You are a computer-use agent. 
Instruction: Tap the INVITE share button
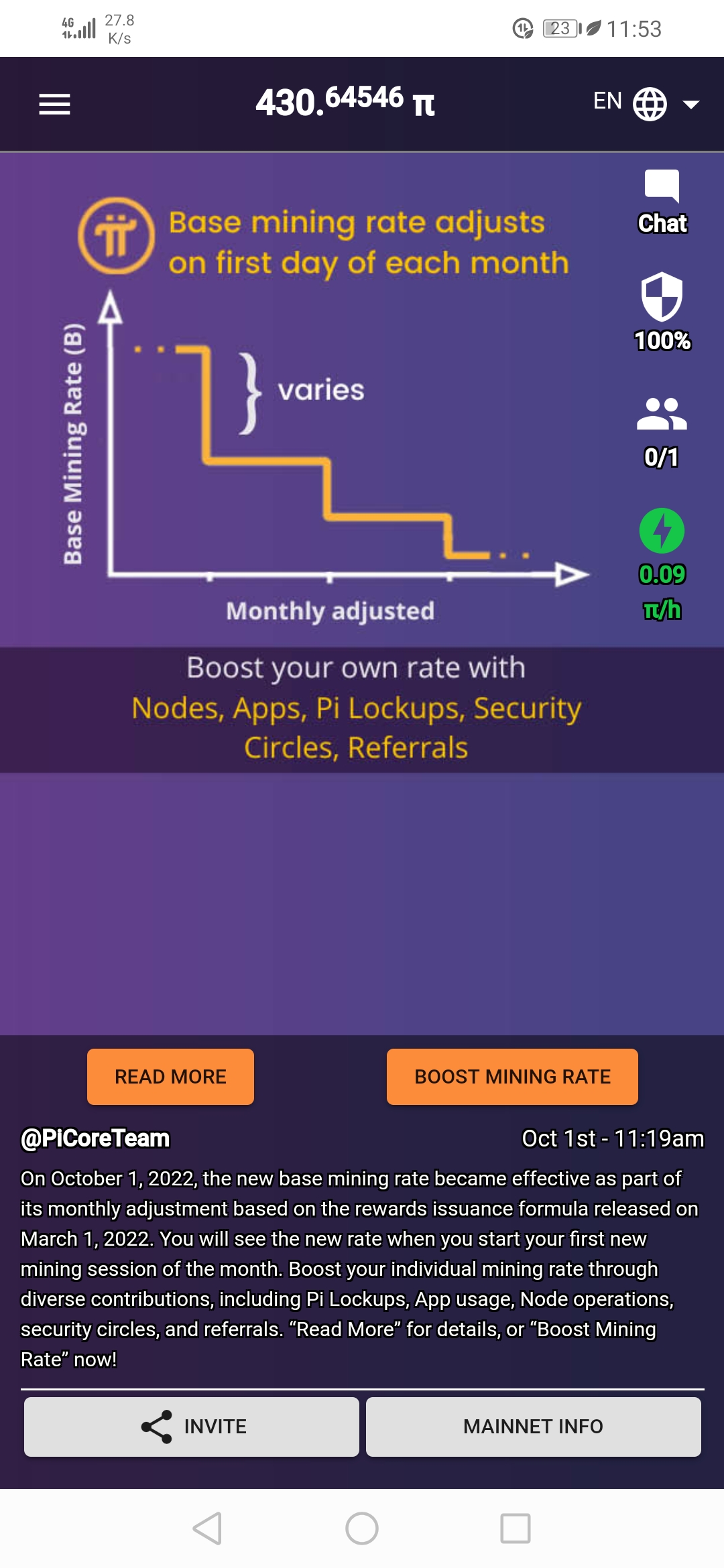point(192,1426)
